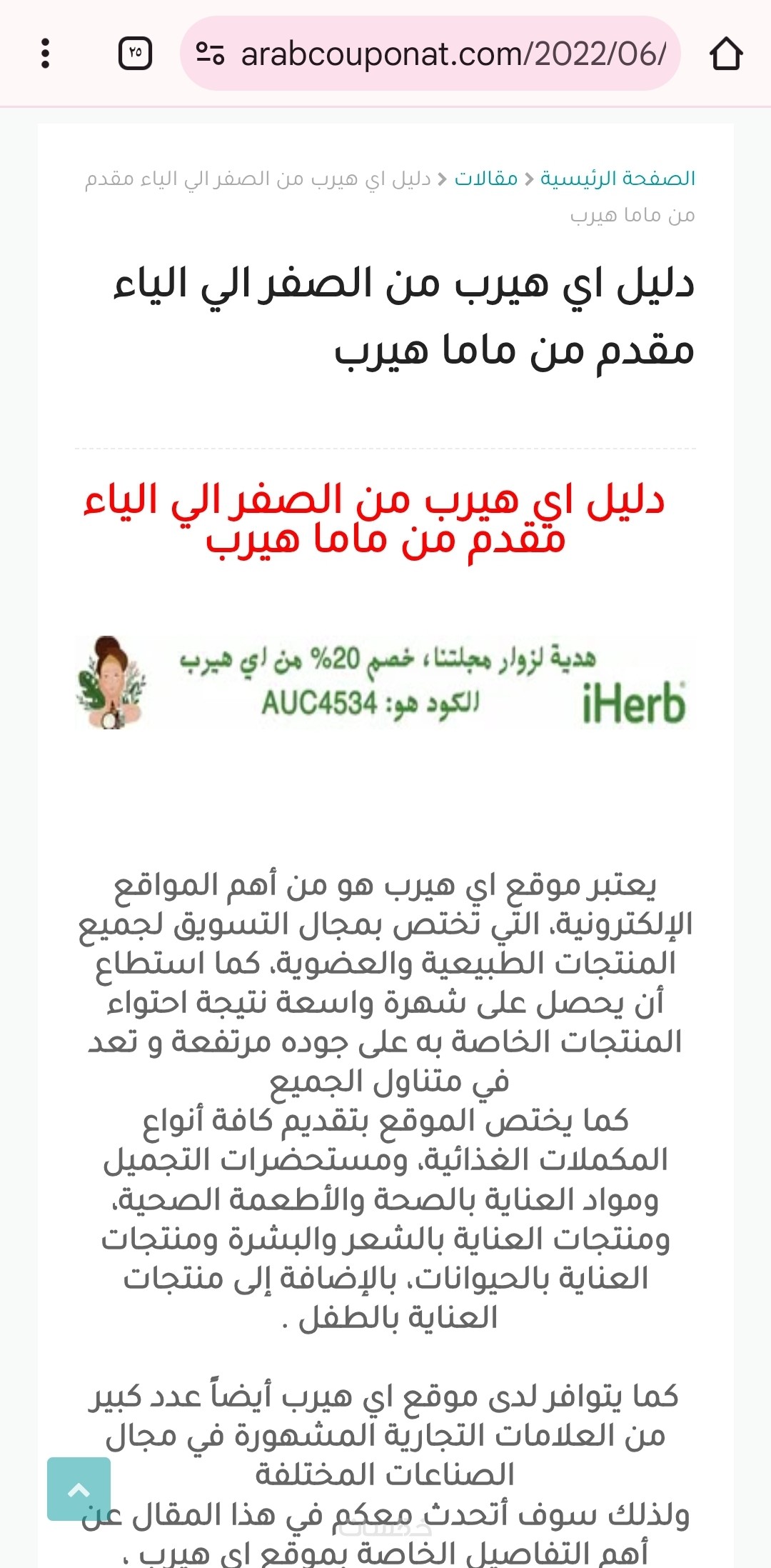The image size is (771, 1568).
Task: Open the iHerb 20% discount banner
Action: point(385,683)
